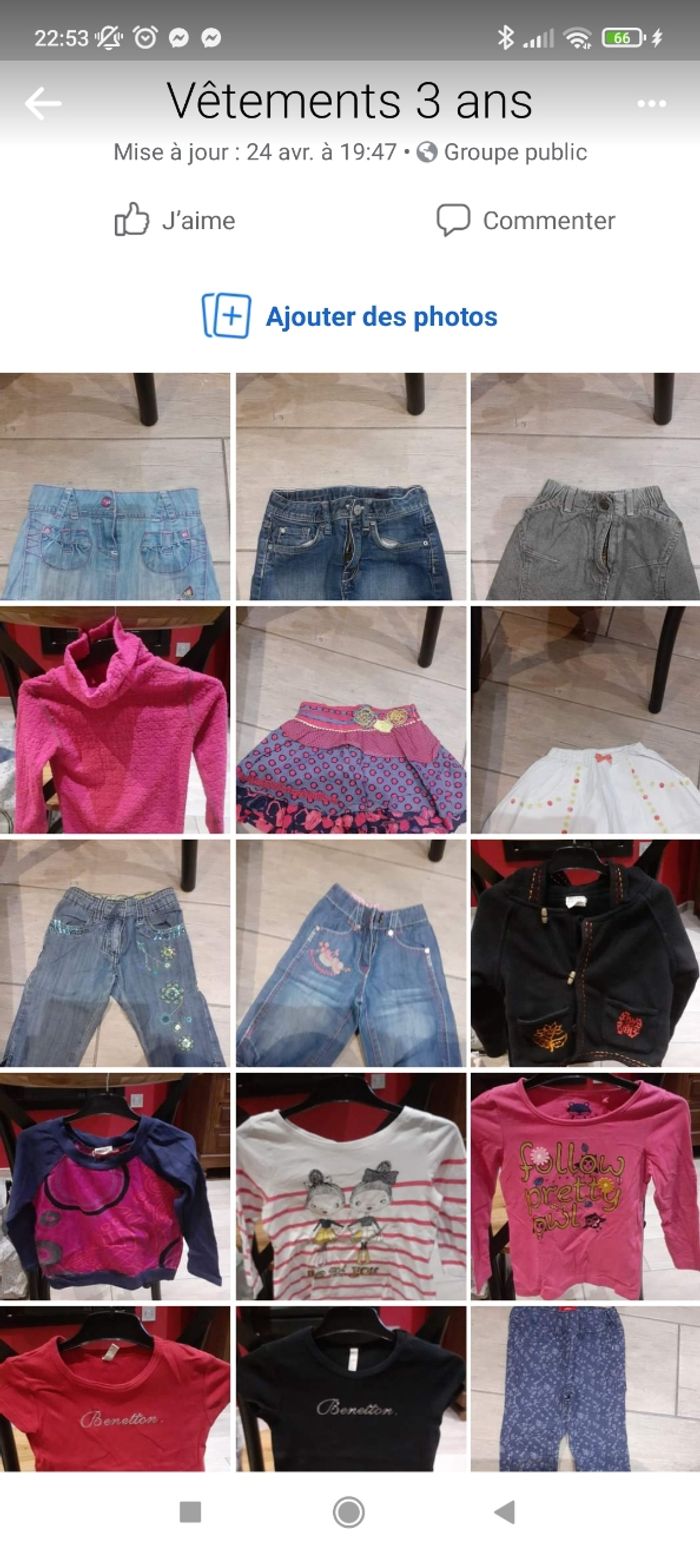This screenshot has height=1556, width=700.
Task: Open the navy and pink sweatshirt photo
Action: coord(114,1186)
